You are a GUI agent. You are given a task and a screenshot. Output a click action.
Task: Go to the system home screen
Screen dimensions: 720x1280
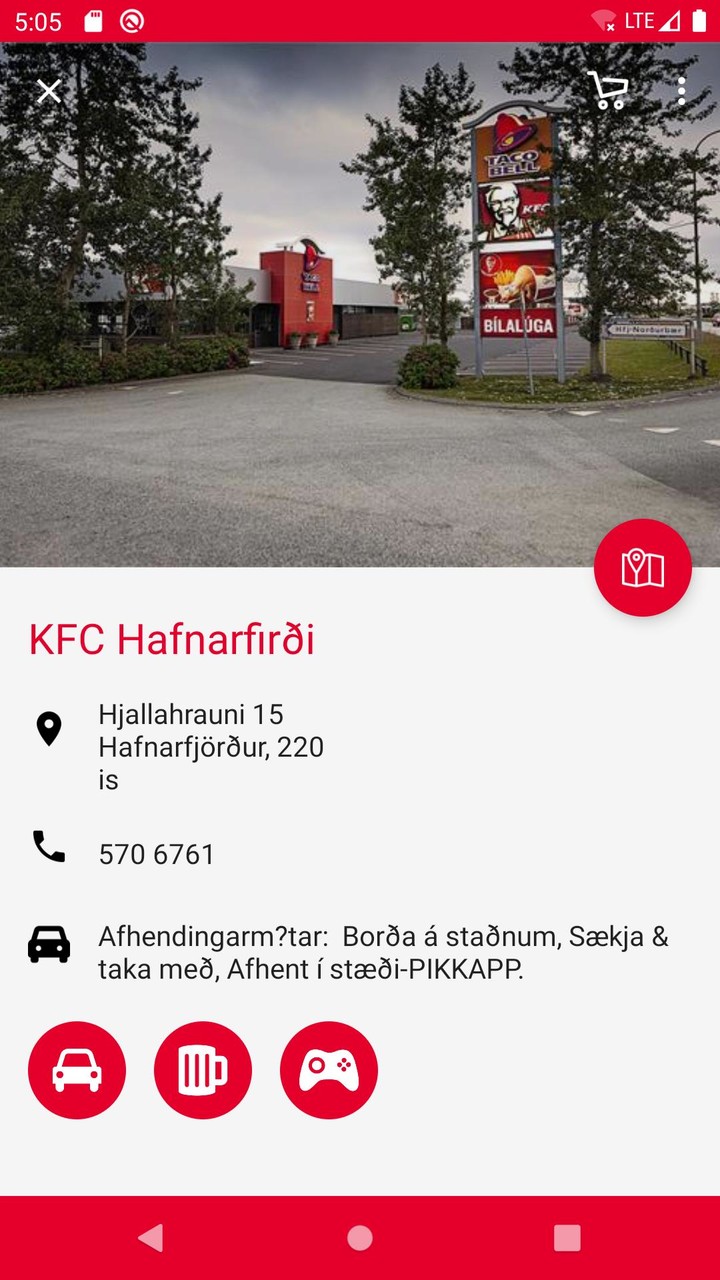360,1238
